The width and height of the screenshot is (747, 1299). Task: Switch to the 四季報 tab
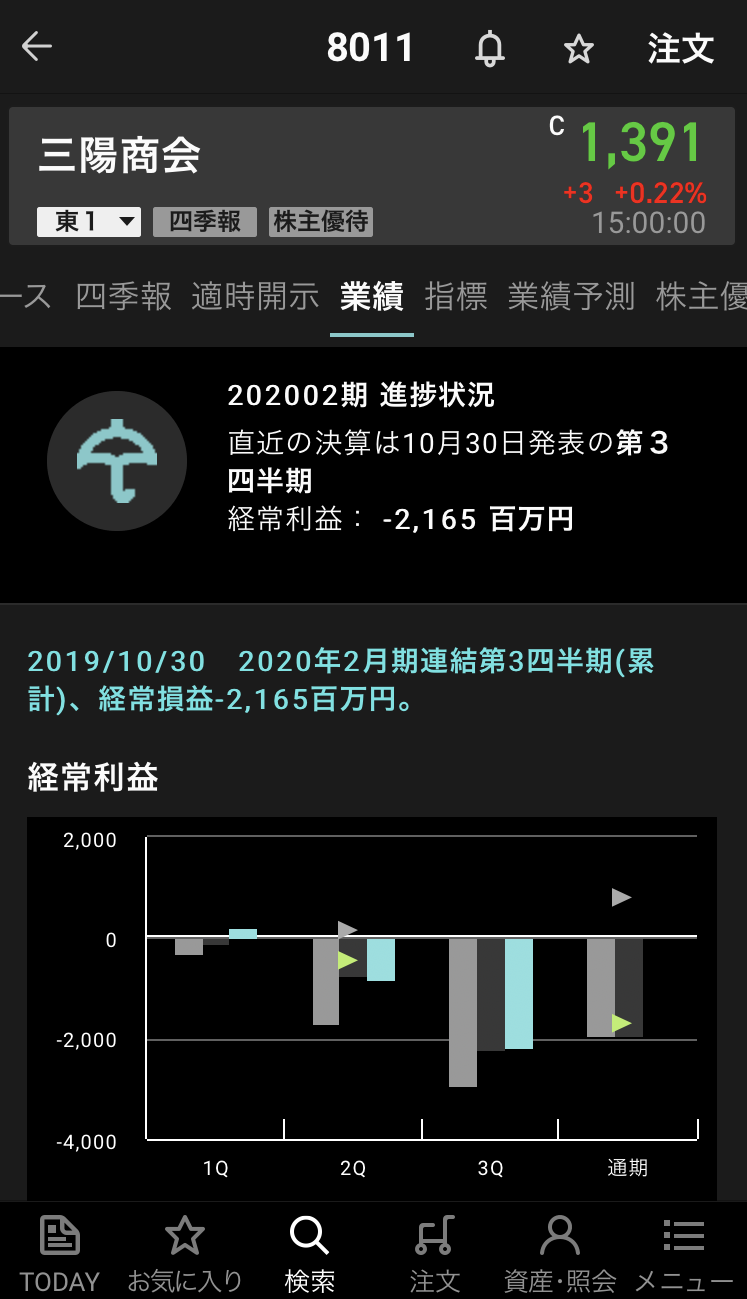124,297
